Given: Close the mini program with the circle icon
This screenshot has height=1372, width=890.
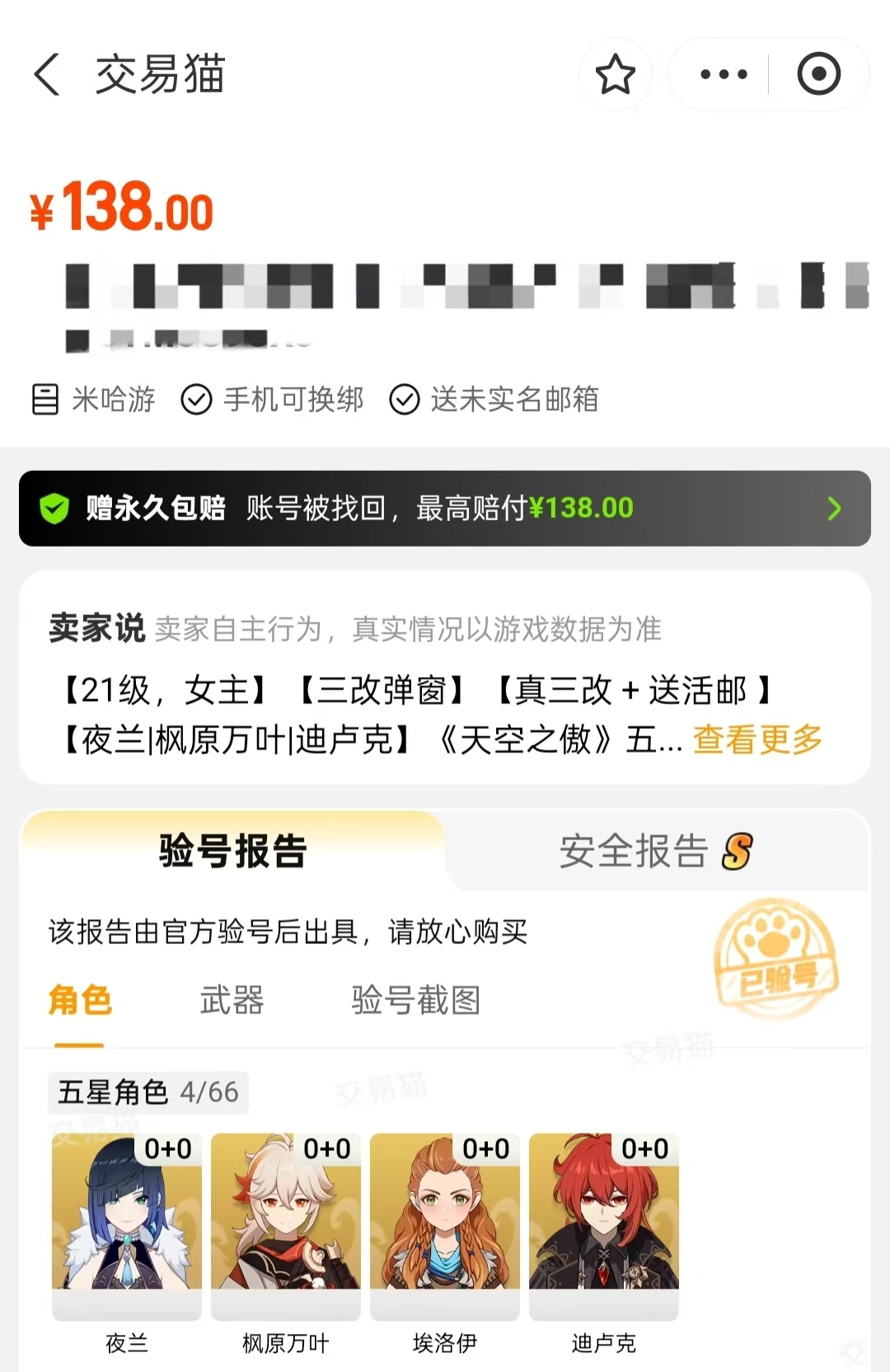Looking at the screenshot, I should [818, 74].
